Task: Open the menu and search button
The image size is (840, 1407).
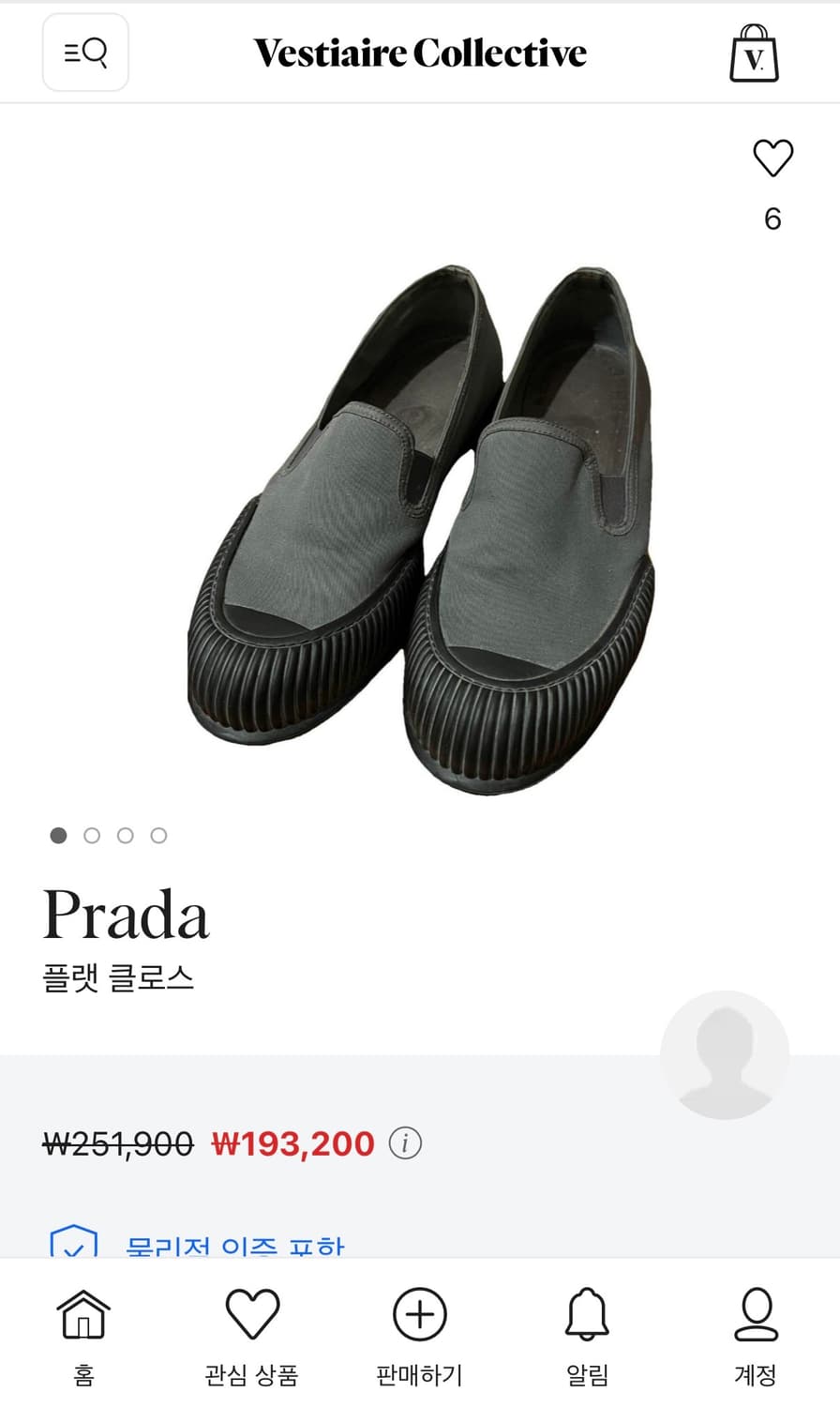Action: pos(85,53)
